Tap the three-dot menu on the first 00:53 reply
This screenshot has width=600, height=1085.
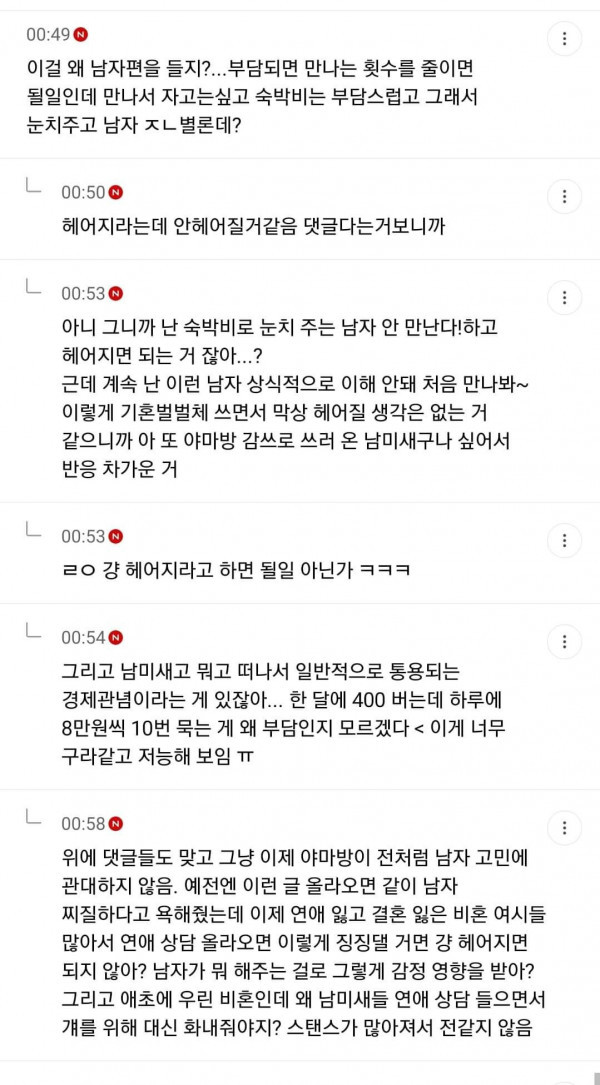(x=565, y=298)
